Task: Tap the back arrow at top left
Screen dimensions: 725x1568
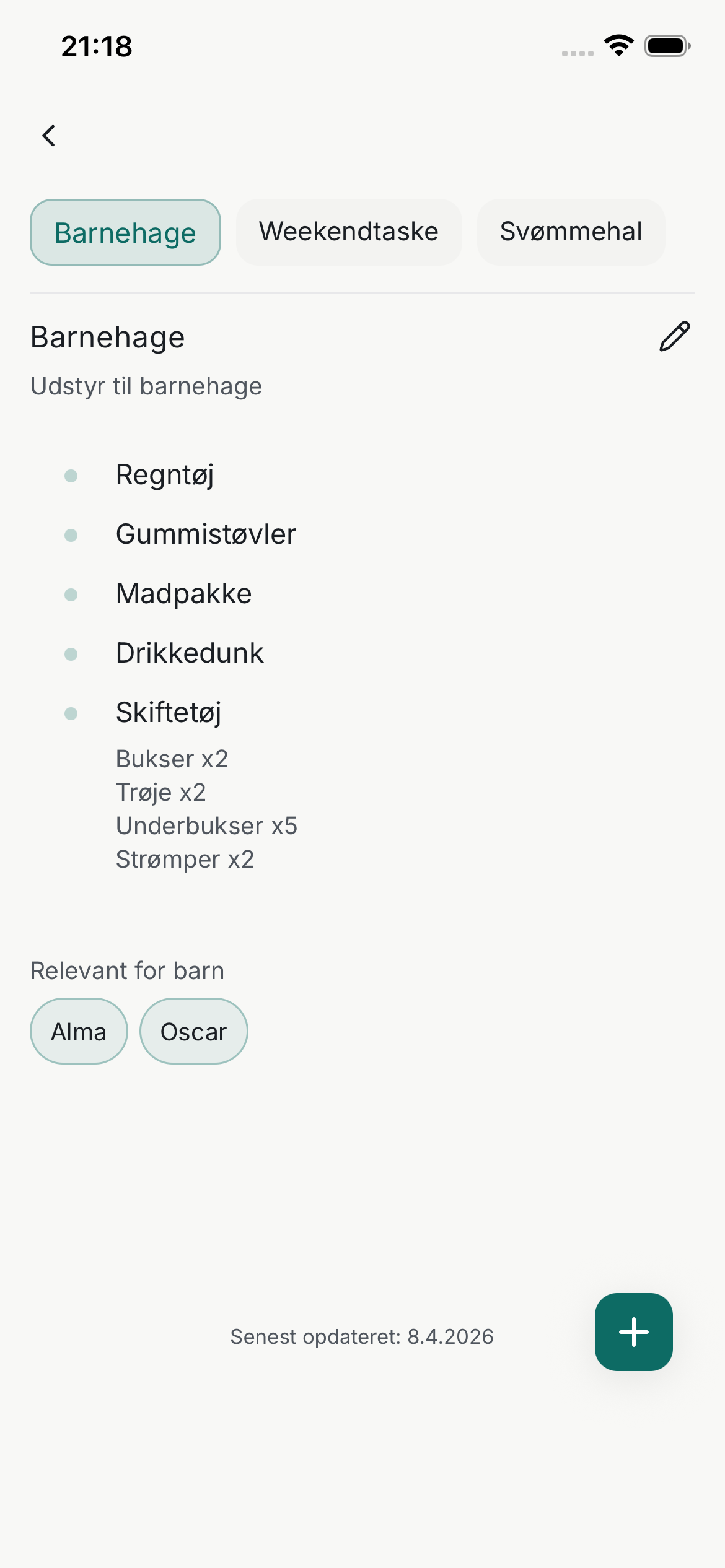Action: click(48, 135)
